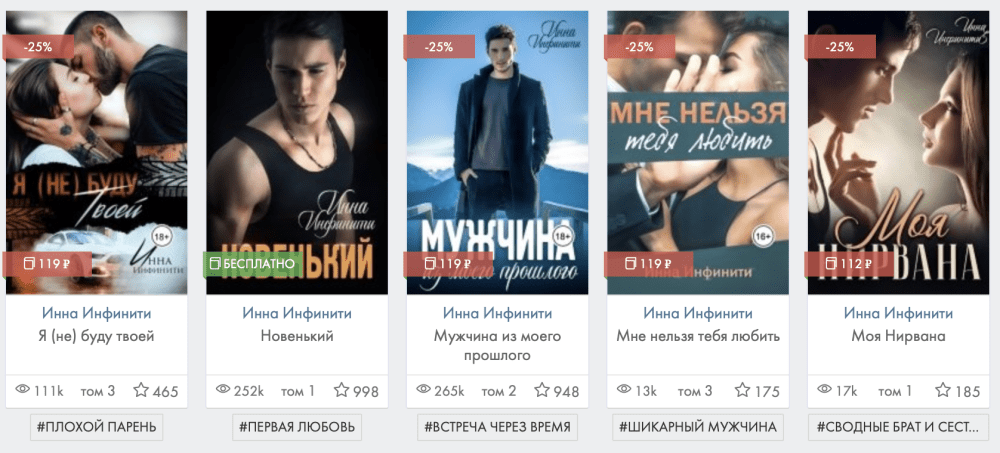This screenshot has width=1000, height=453.
Task: Open the cover 'Мужчина из моего прошлого'
Action: (x=497, y=150)
